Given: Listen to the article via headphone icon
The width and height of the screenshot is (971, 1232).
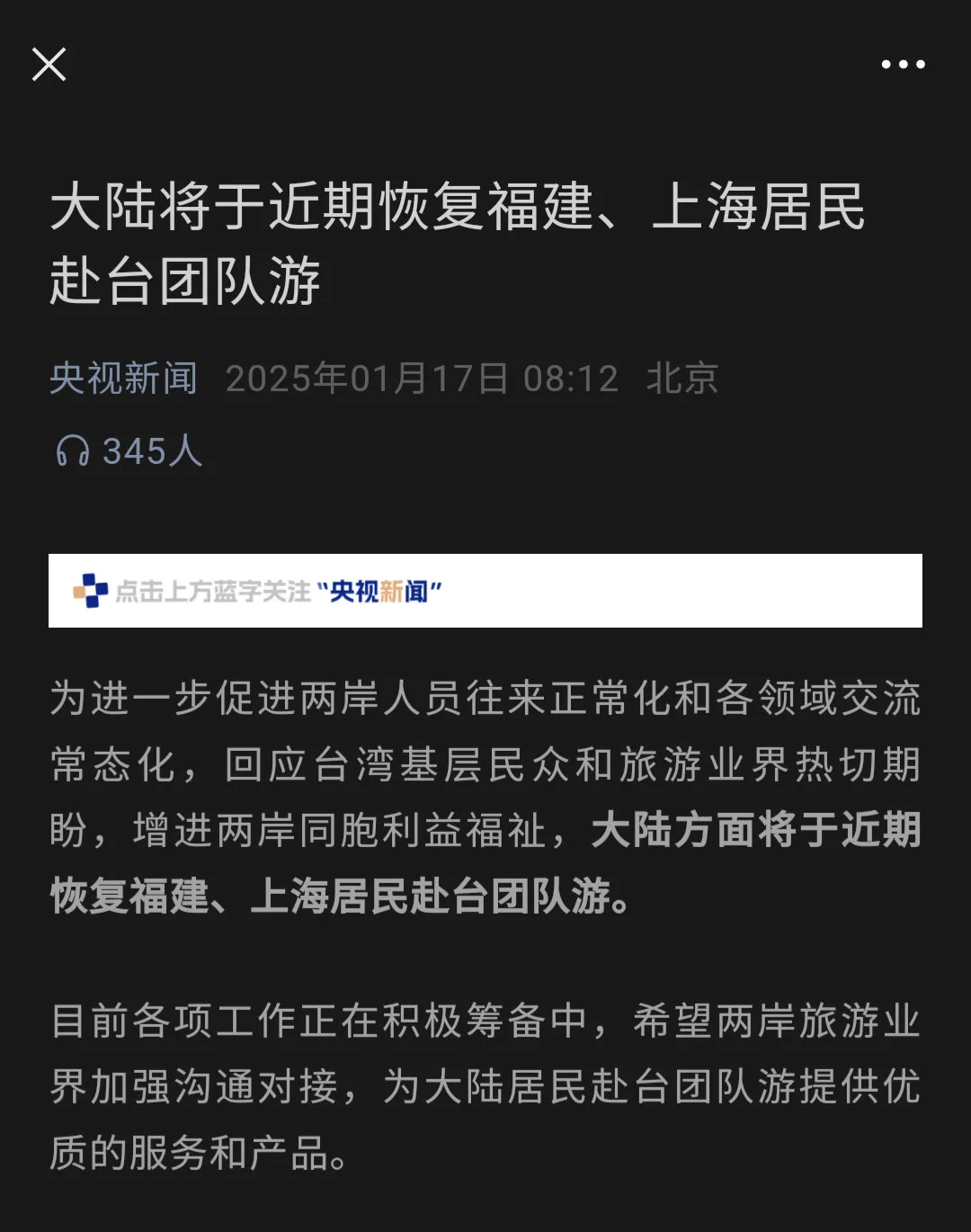Looking at the screenshot, I should point(73,451).
